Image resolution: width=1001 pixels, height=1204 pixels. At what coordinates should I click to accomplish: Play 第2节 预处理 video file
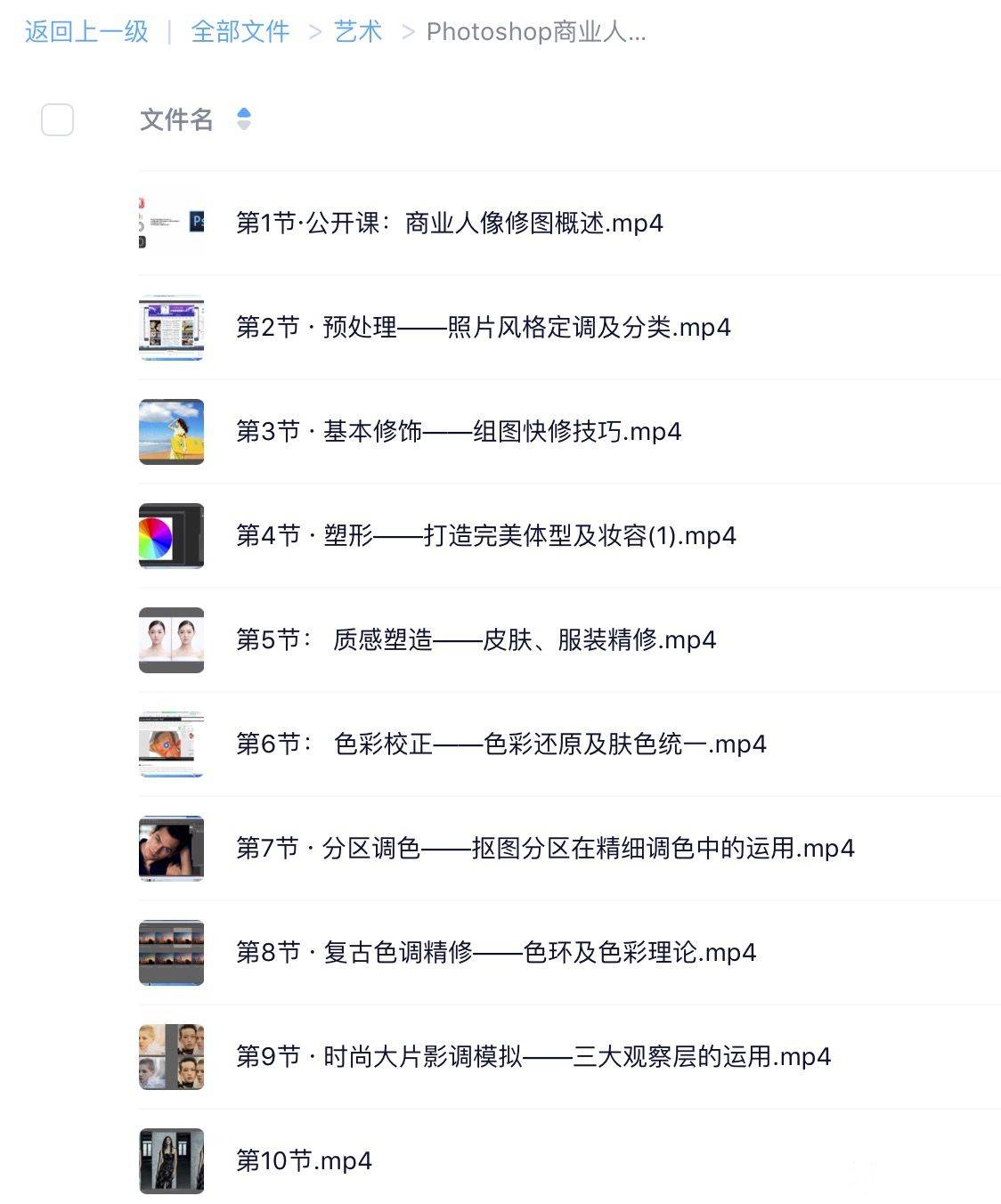[483, 327]
